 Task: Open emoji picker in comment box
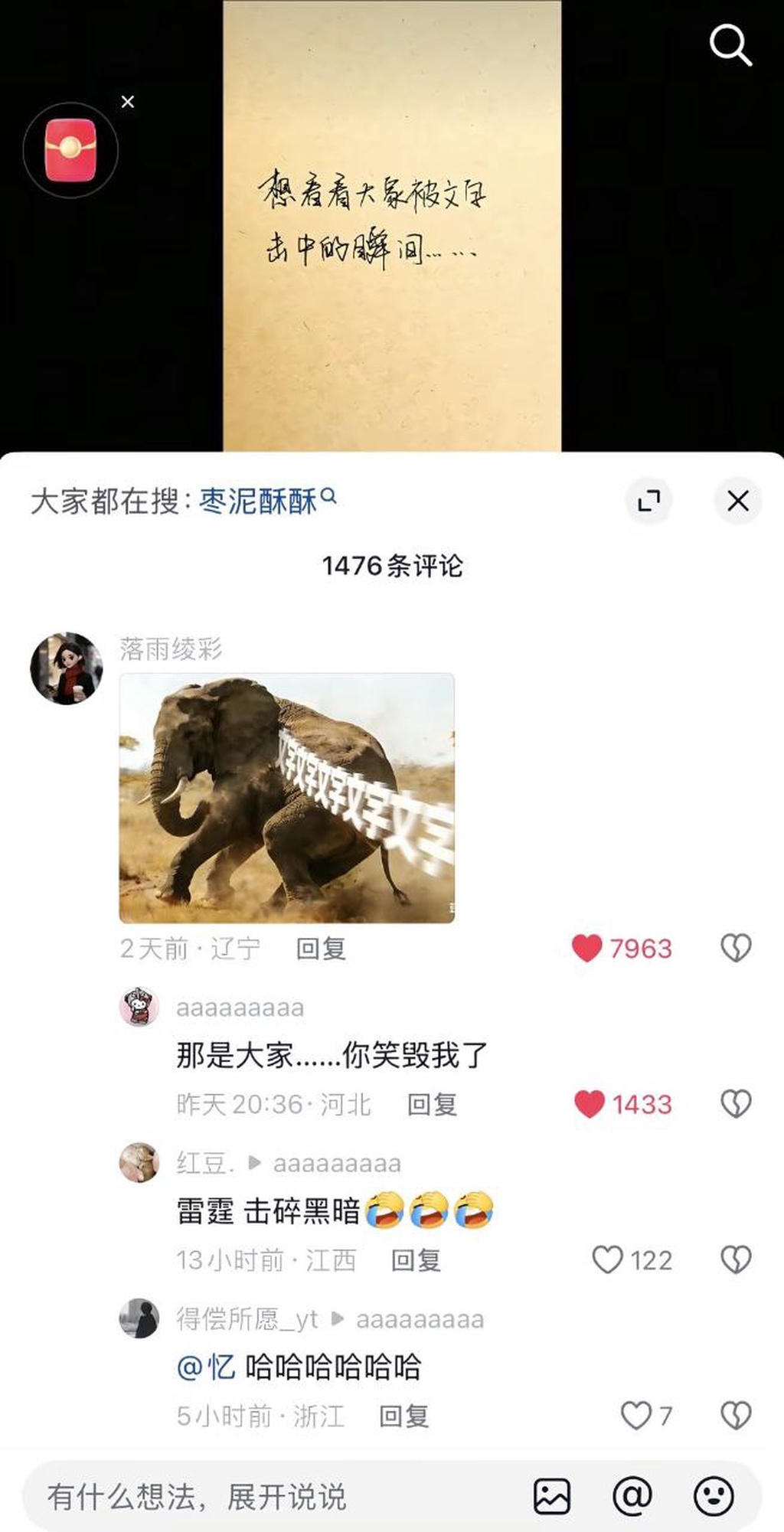point(713,1496)
